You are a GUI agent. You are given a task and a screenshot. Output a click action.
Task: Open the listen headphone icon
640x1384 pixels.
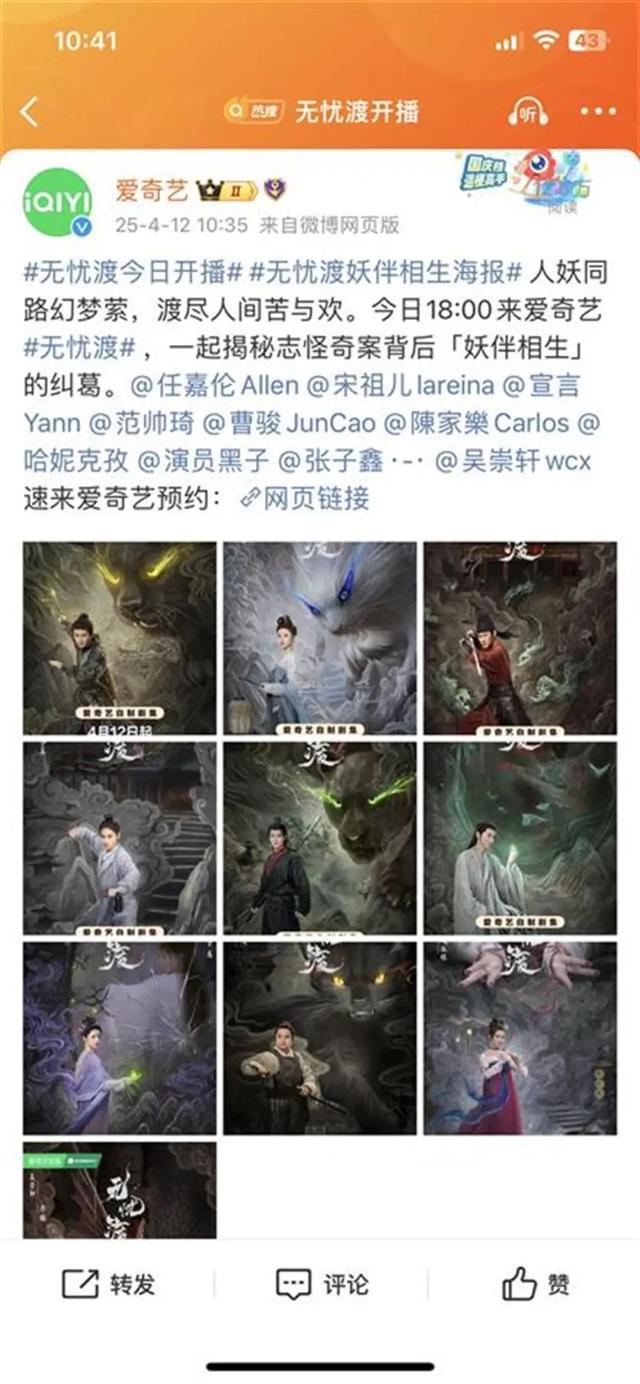(527, 111)
